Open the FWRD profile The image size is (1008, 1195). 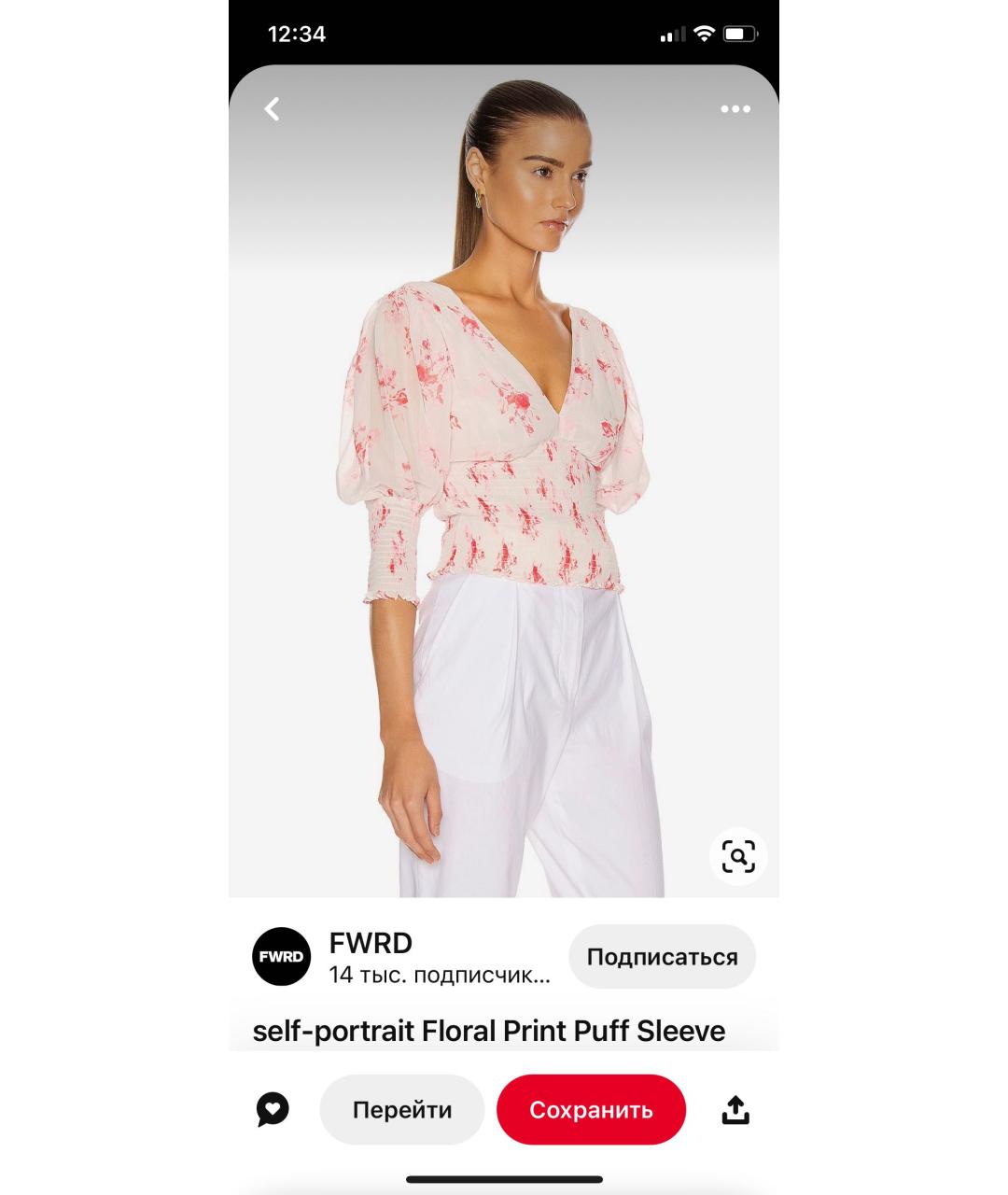pos(282,957)
